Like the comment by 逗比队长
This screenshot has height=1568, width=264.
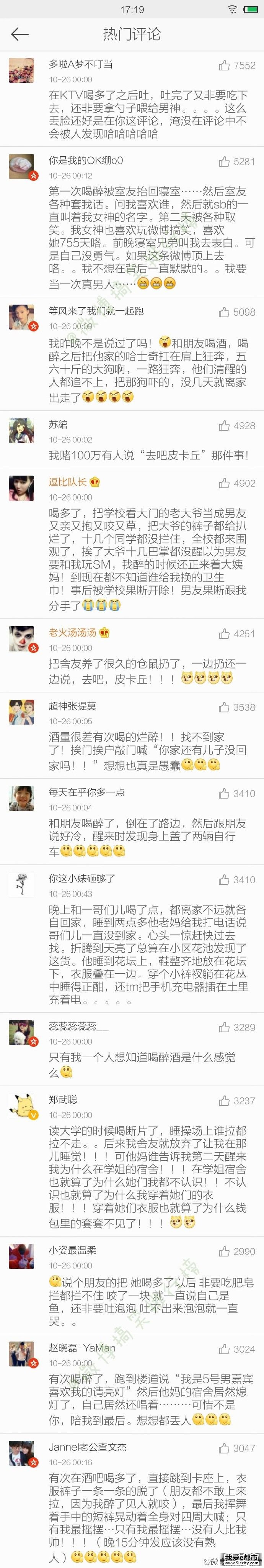[x=225, y=483]
